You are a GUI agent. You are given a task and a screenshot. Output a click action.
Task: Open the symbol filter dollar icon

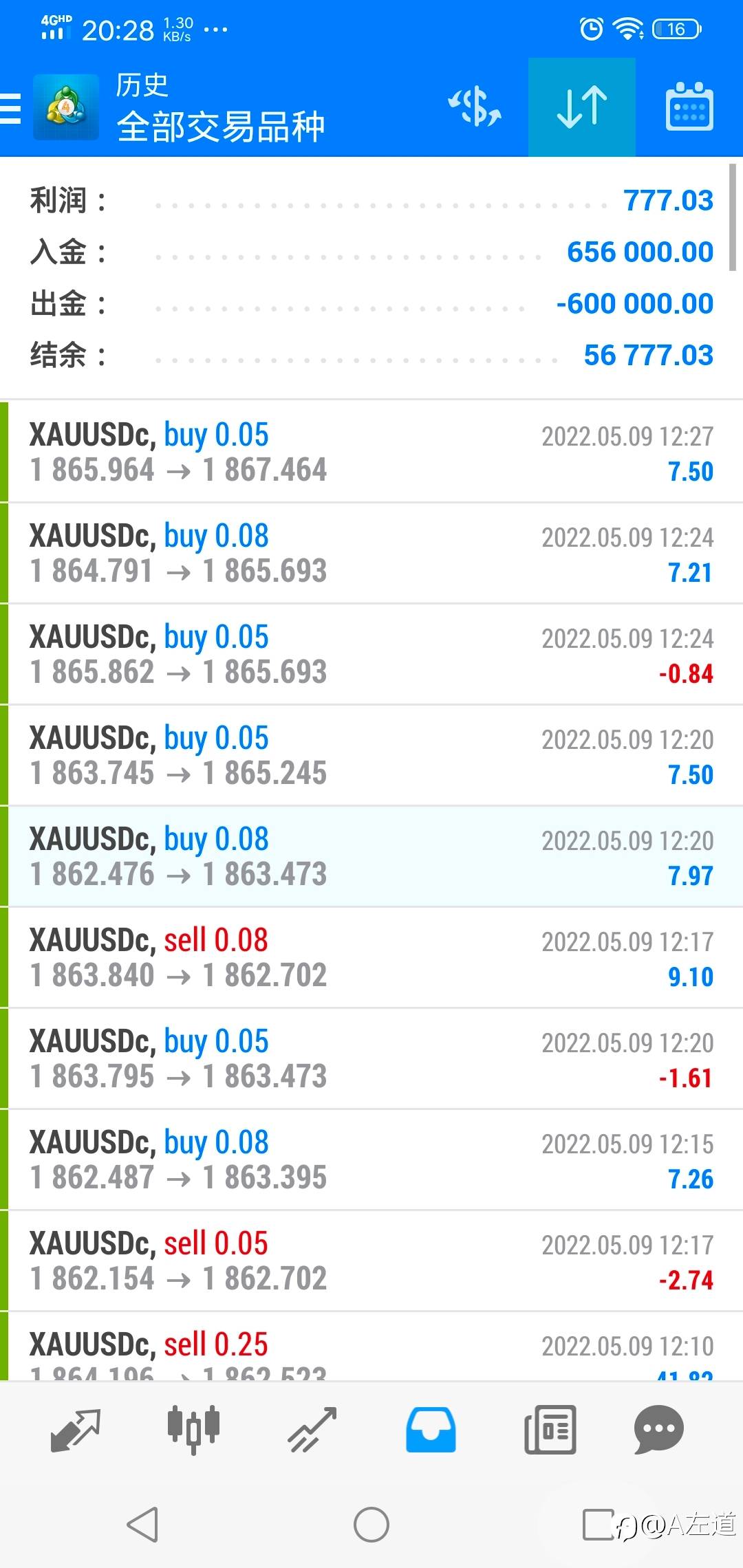475,107
